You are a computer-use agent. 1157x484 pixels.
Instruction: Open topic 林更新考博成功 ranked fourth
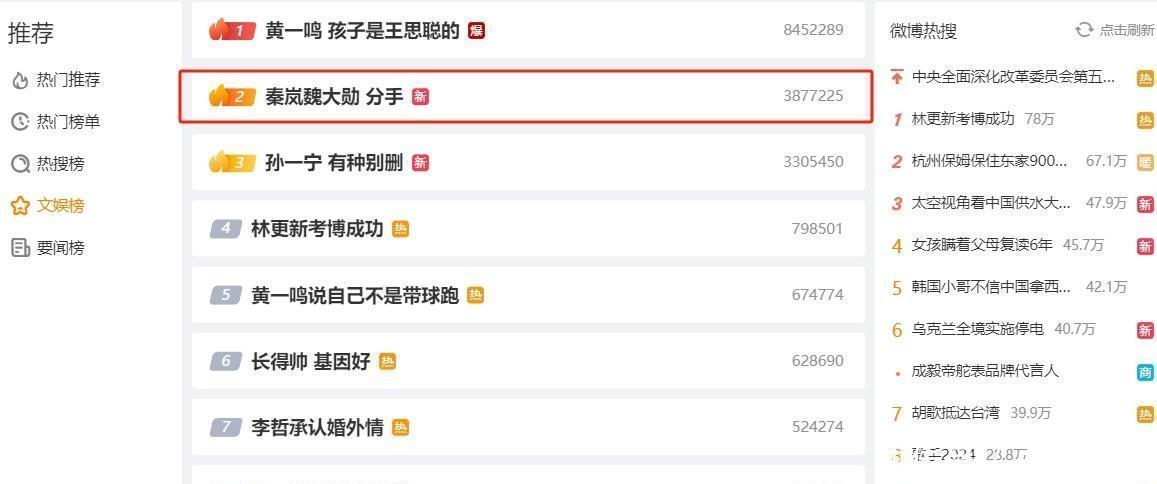coord(317,229)
